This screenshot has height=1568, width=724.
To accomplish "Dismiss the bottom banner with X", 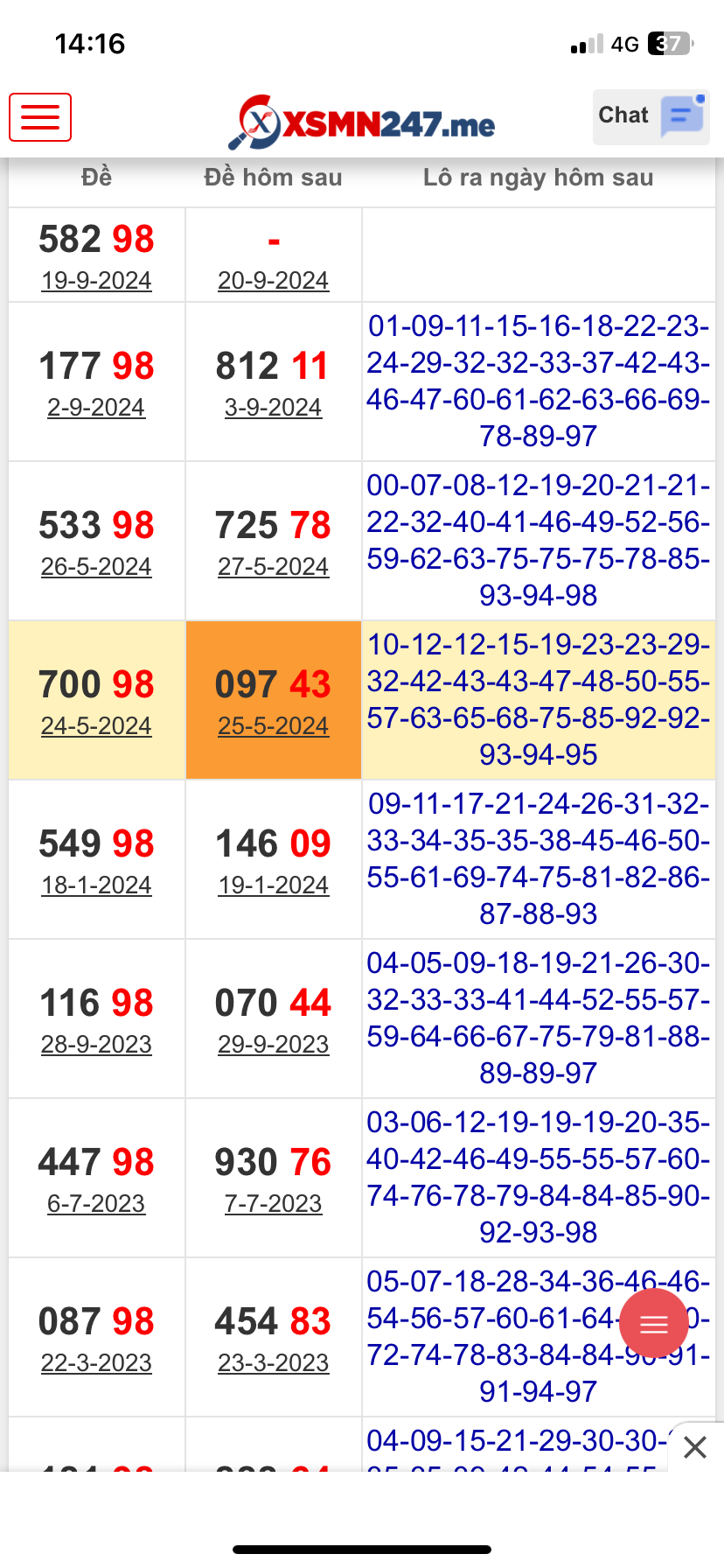I will (695, 1447).
